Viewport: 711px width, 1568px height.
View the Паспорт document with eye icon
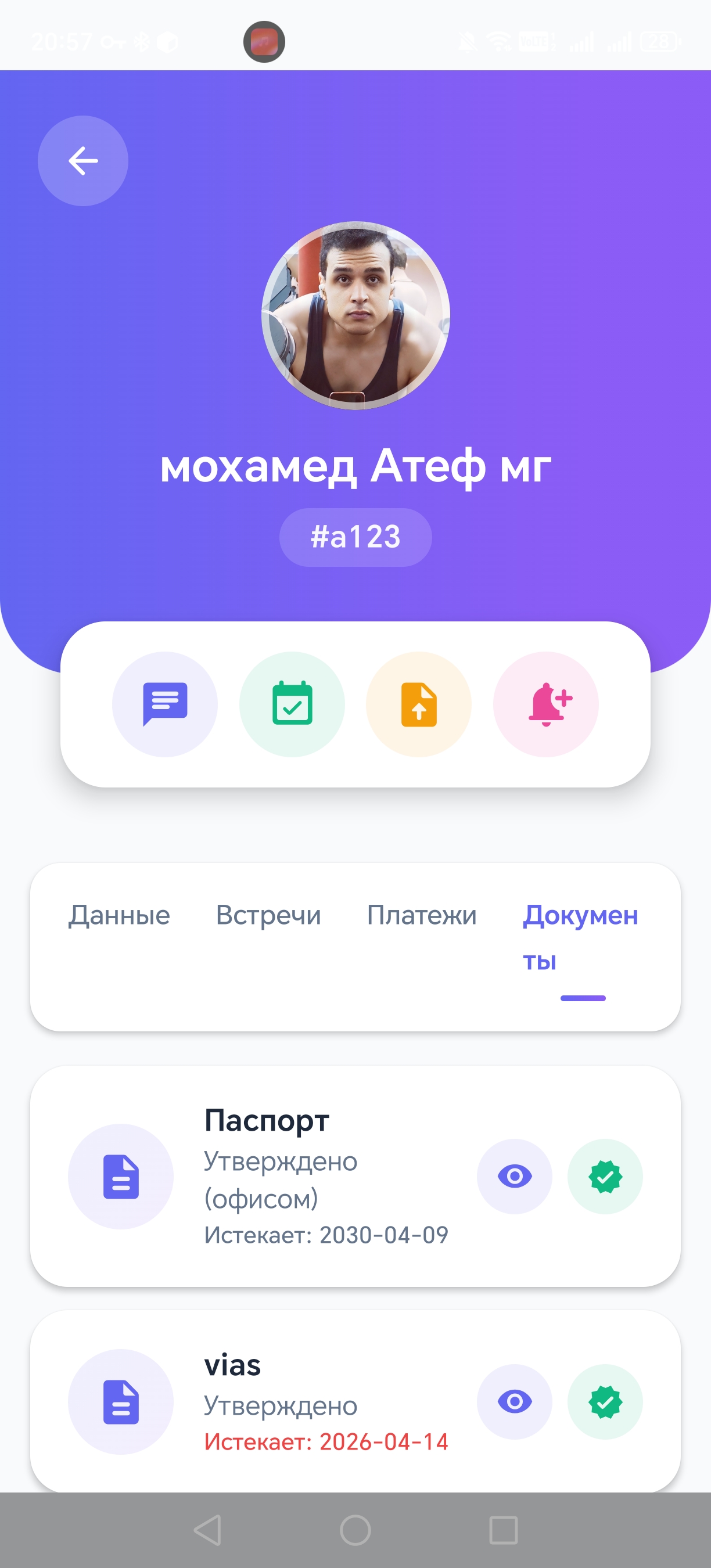pyautogui.click(x=515, y=1176)
